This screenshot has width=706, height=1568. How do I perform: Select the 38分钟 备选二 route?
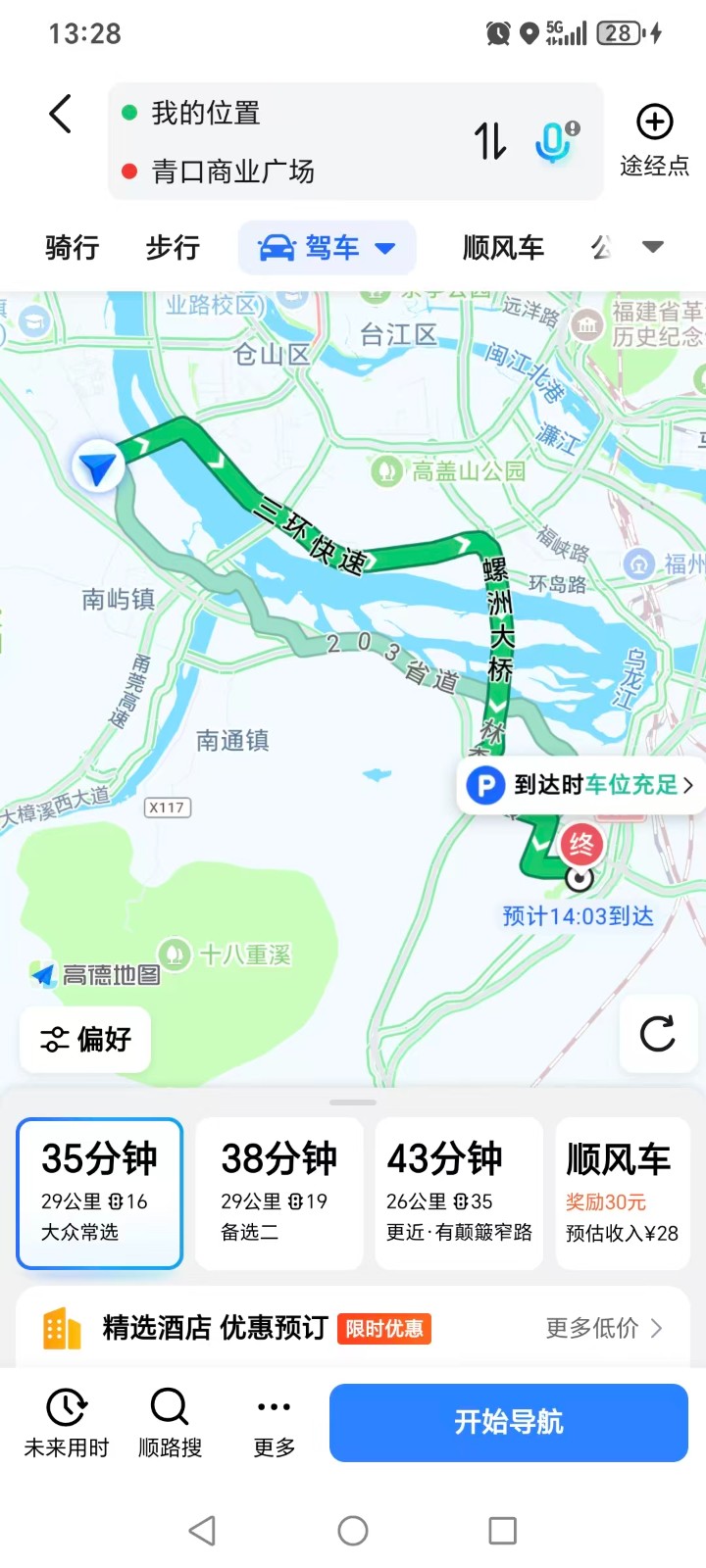(278, 1193)
